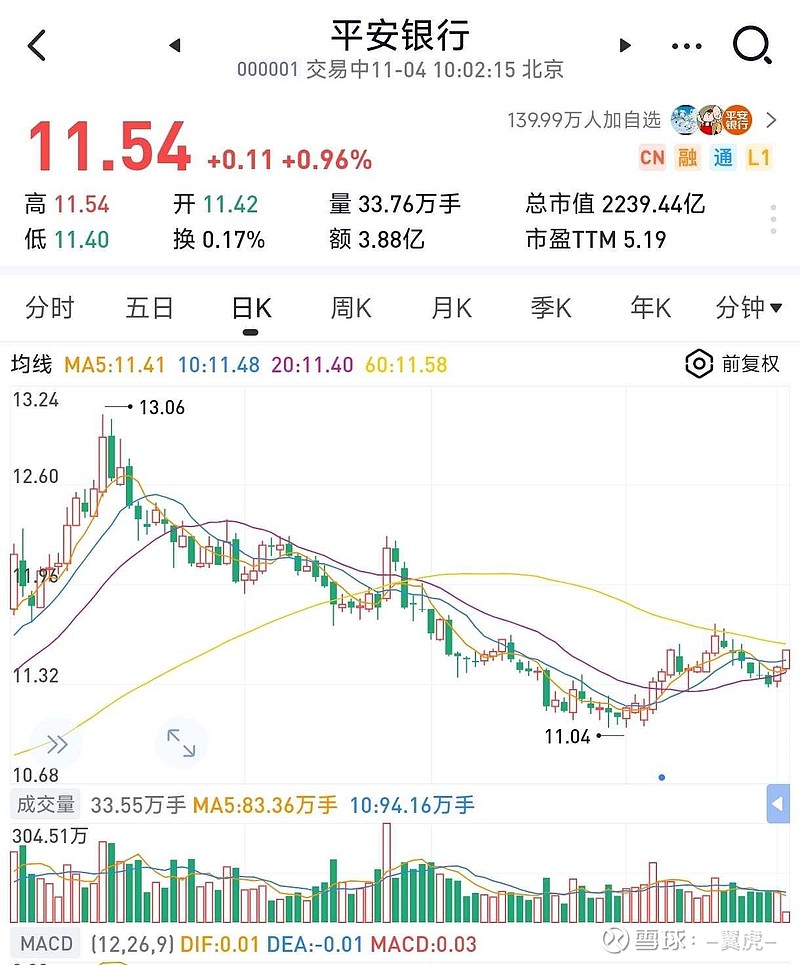The height and width of the screenshot is (965, 800).
Task: Switch to previous stock with left triangle arrow
Action: 174,46
